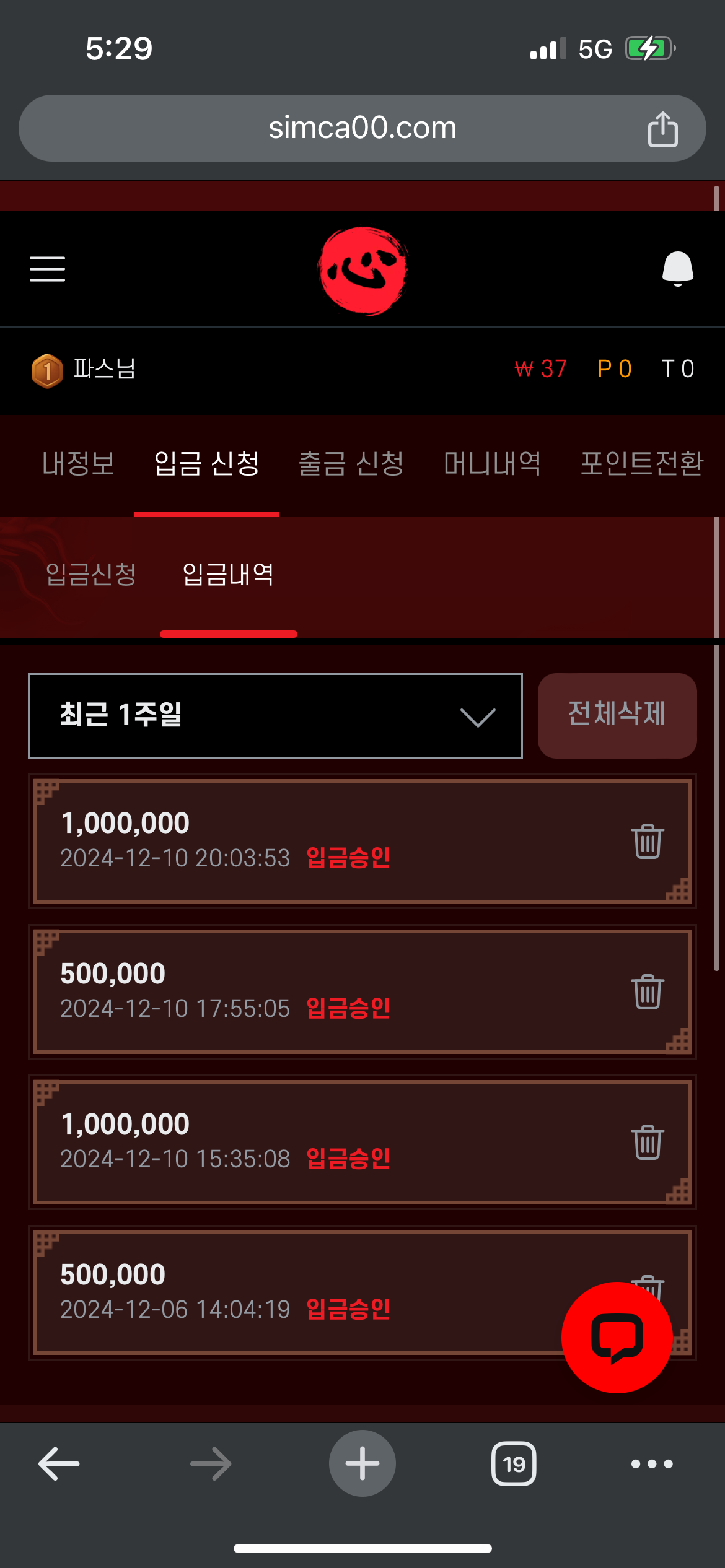Expand the 최근 1주일 period dropdown
This screenshot has height=1568, width=725.
[x=275, y=715]
